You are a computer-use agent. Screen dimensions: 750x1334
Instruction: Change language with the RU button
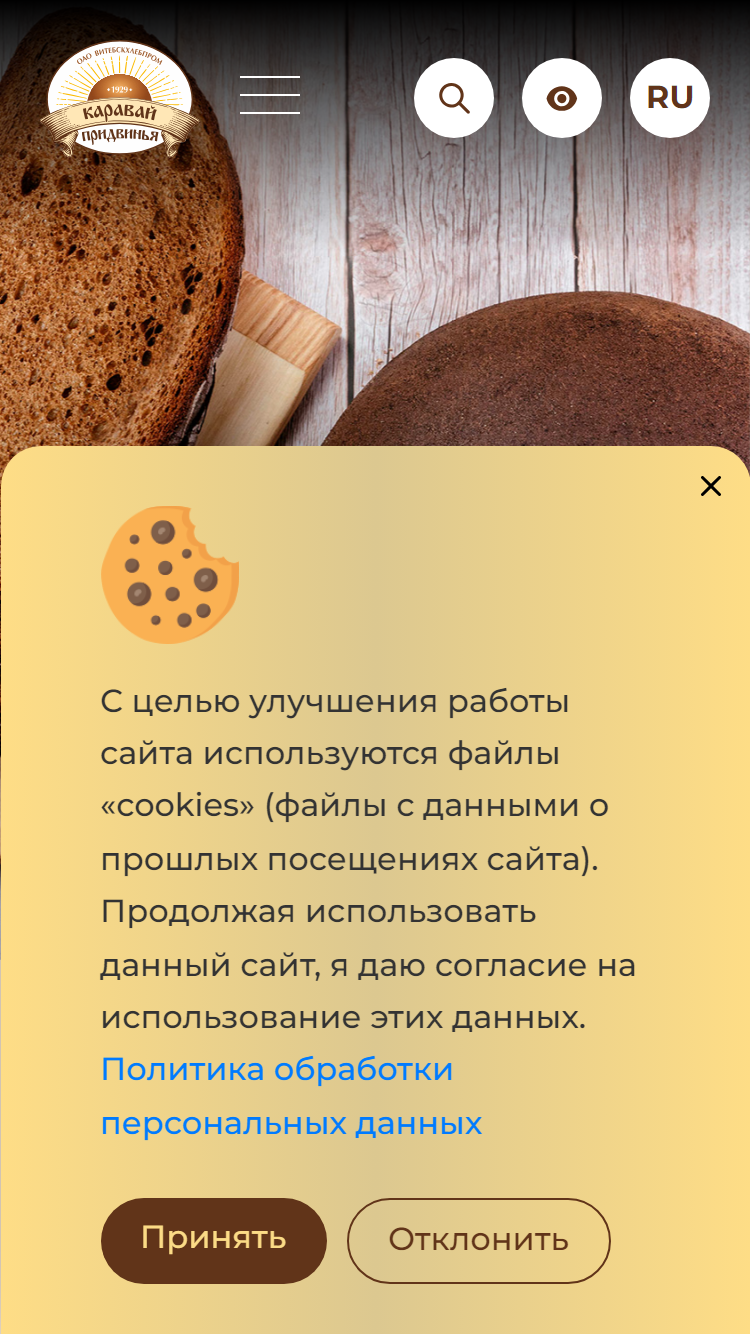(670, 98)
